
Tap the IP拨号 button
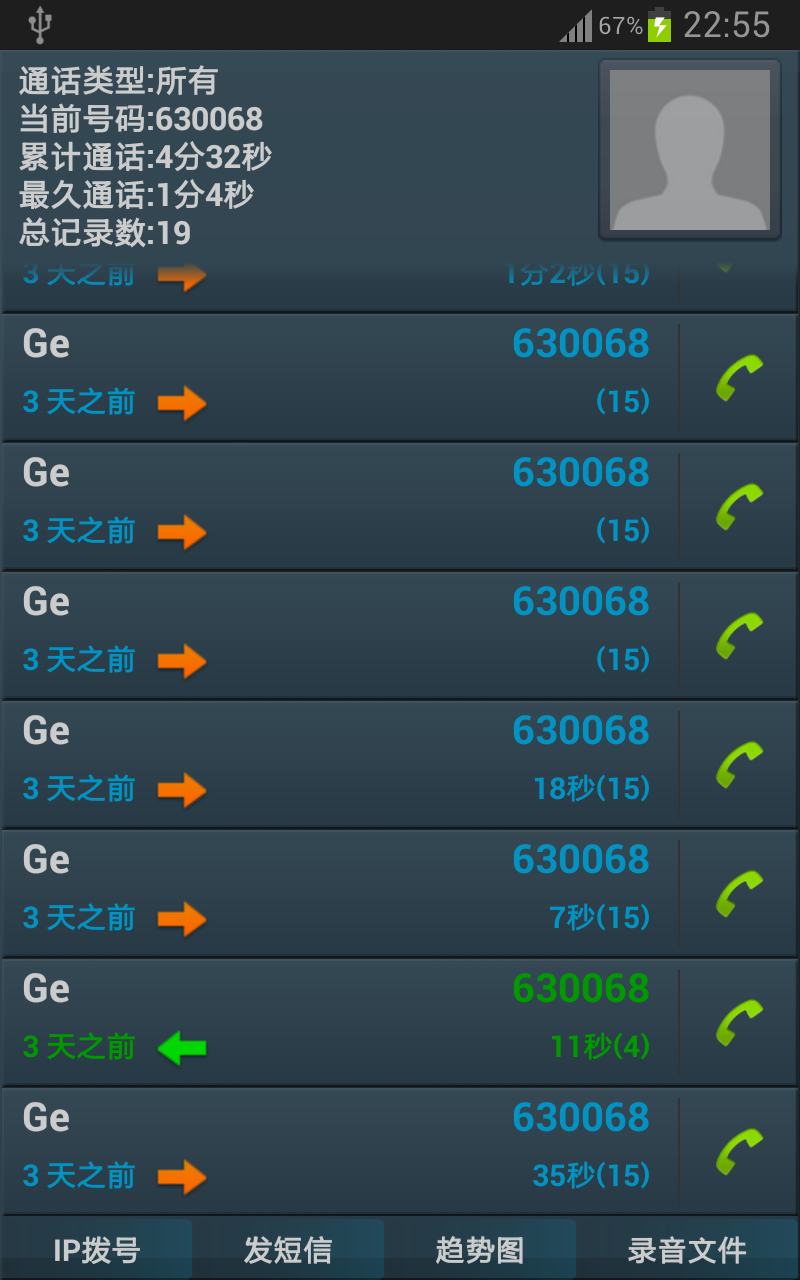[x=97, y=1249]
